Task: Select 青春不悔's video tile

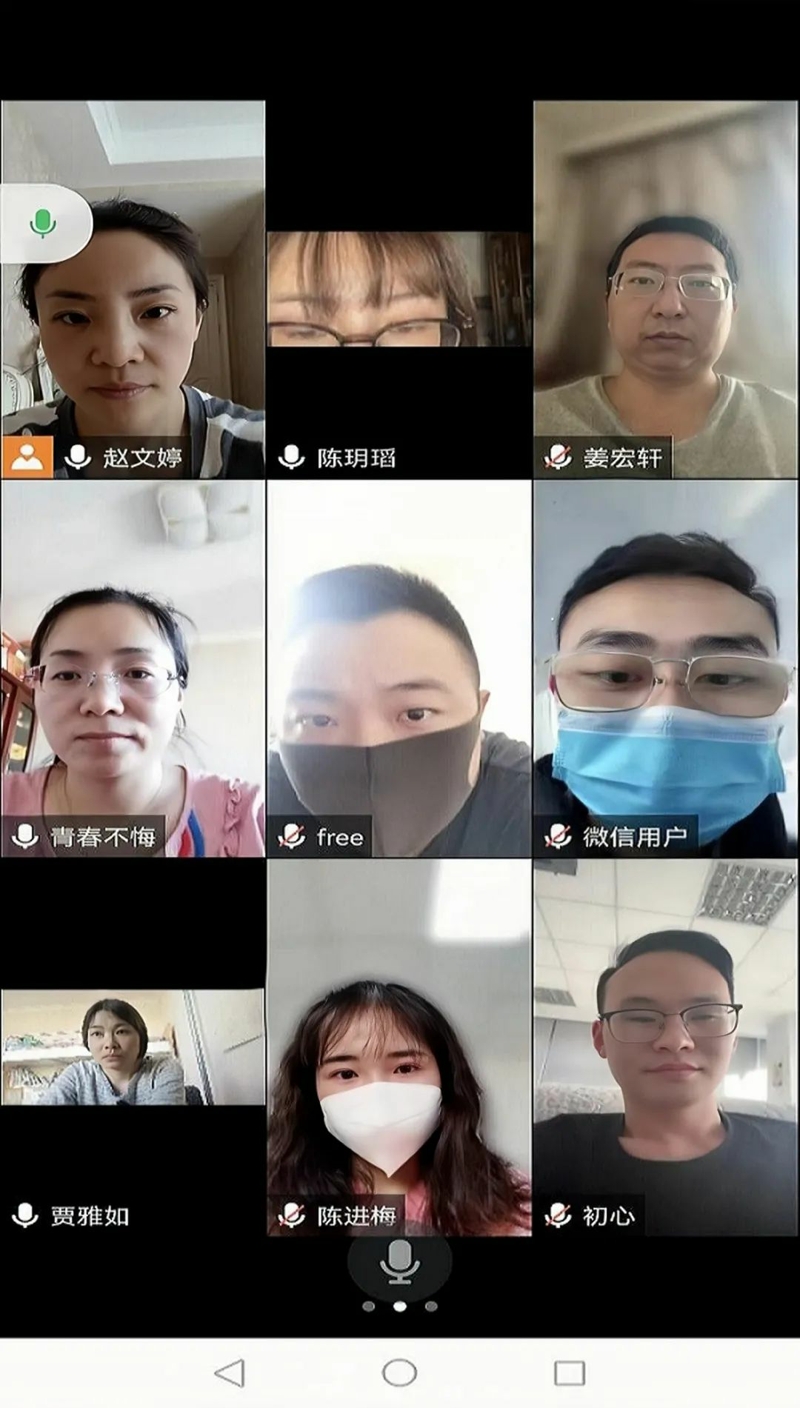Action: 133,668
